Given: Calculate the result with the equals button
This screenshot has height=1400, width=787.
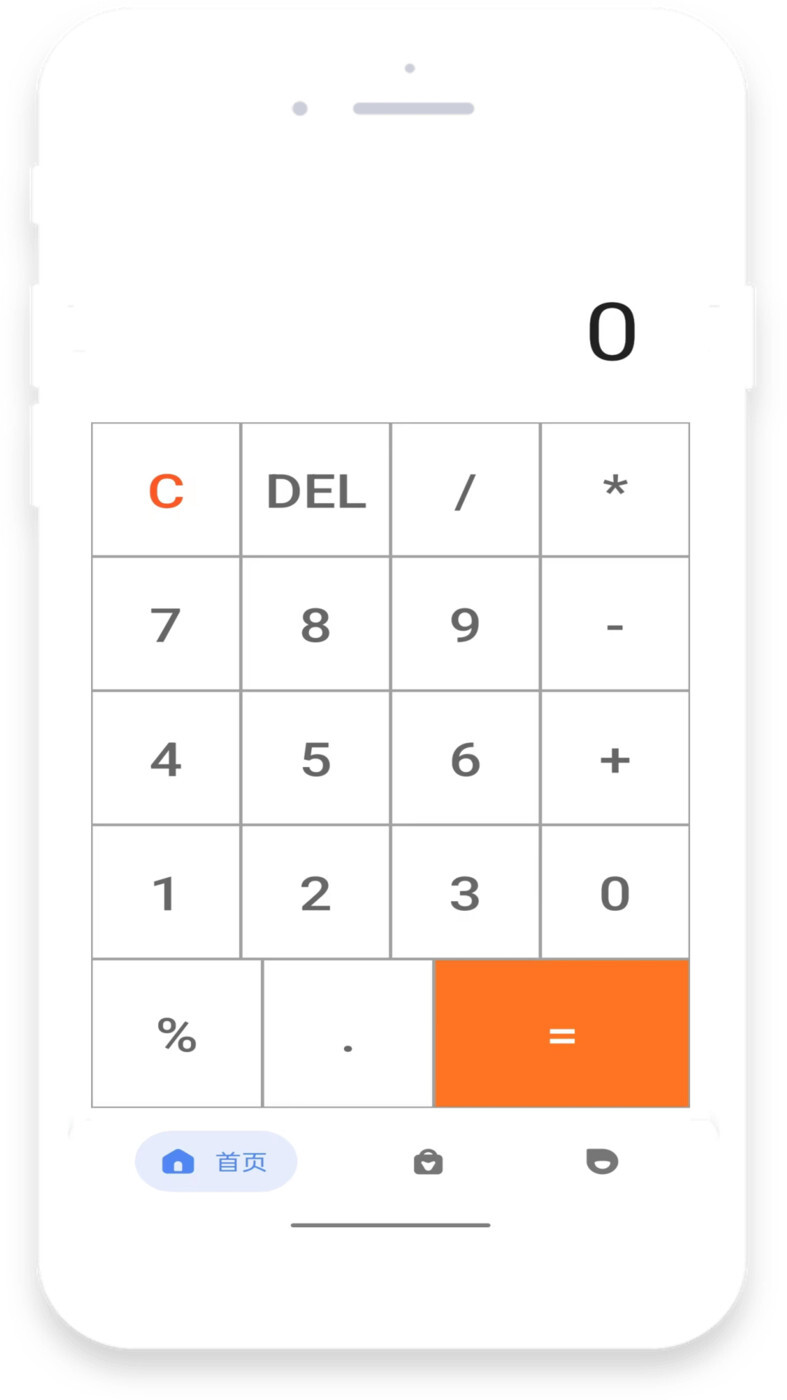Looking at the screenshot, I should click(x=561, y=1034).
